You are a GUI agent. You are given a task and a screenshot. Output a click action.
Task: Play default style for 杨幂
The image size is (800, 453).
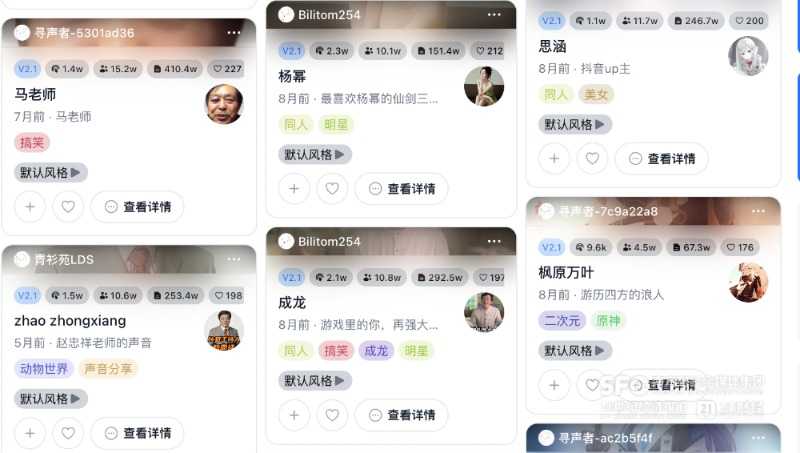pos(315,154)
